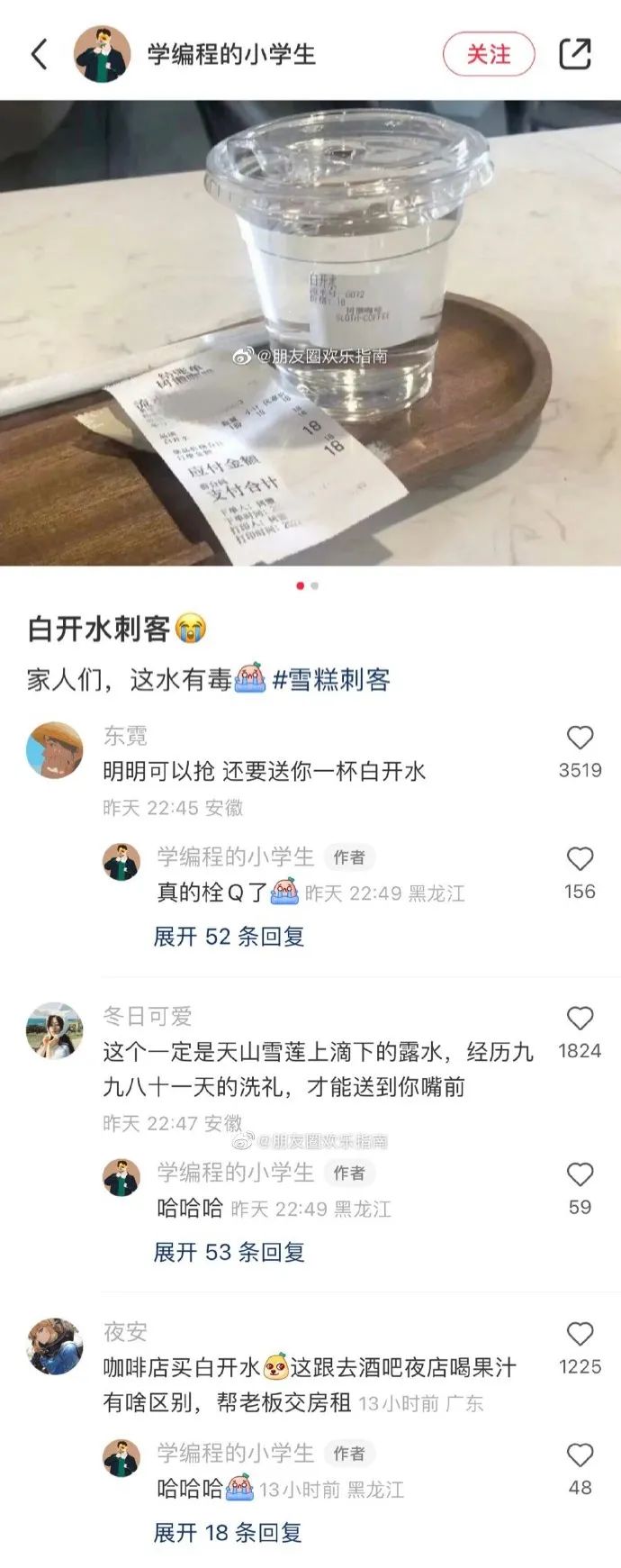Like 东霓's comment

[580, 739]
